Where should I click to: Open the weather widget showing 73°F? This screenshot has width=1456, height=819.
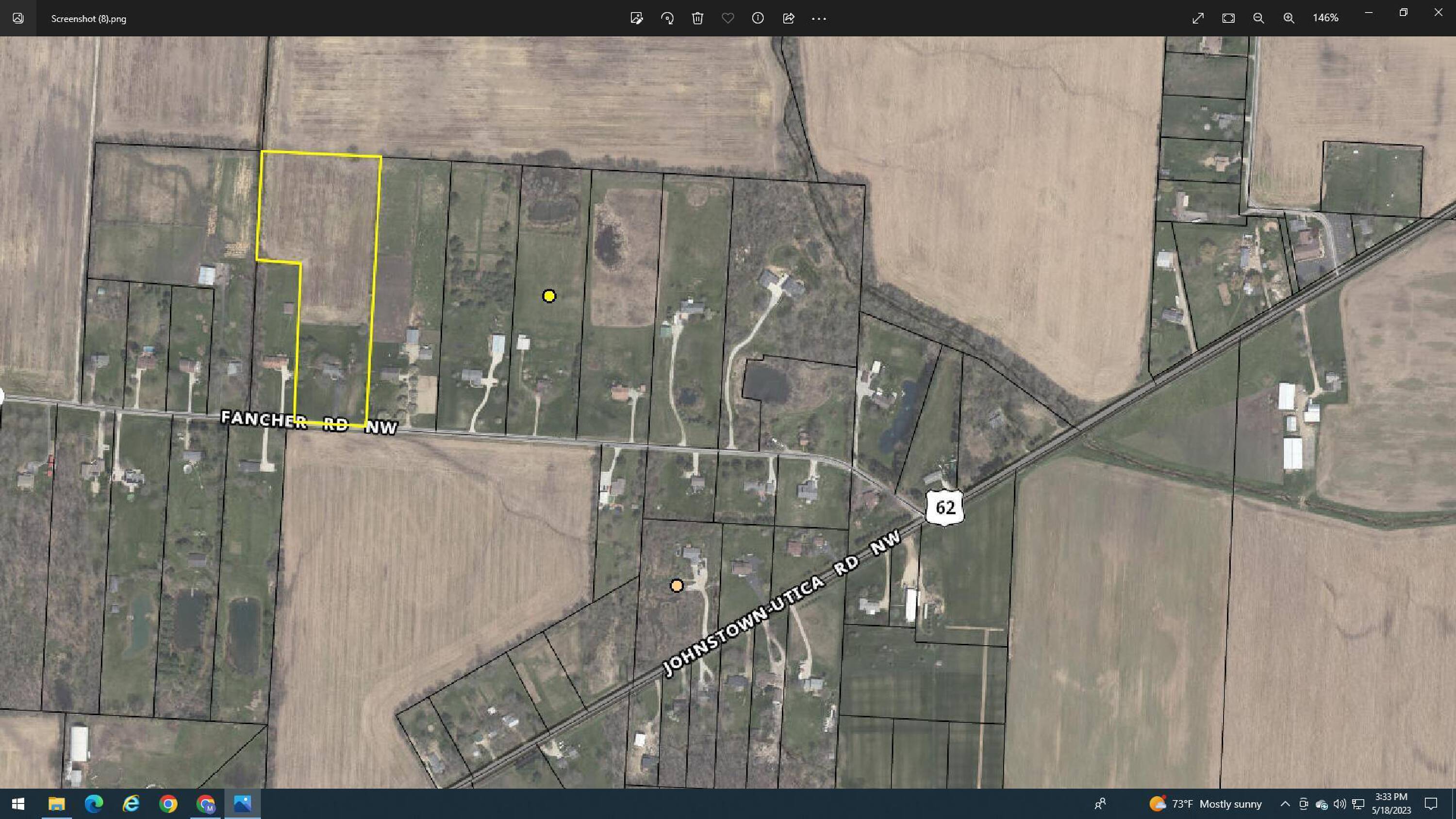click(1205, 804)
